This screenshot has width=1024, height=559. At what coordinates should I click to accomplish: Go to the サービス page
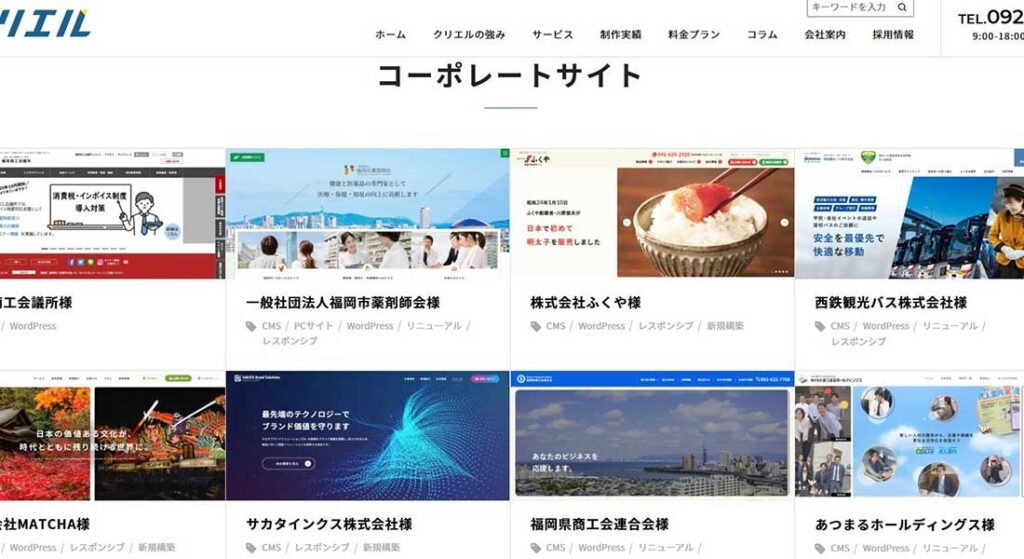[x=552, y=34]
